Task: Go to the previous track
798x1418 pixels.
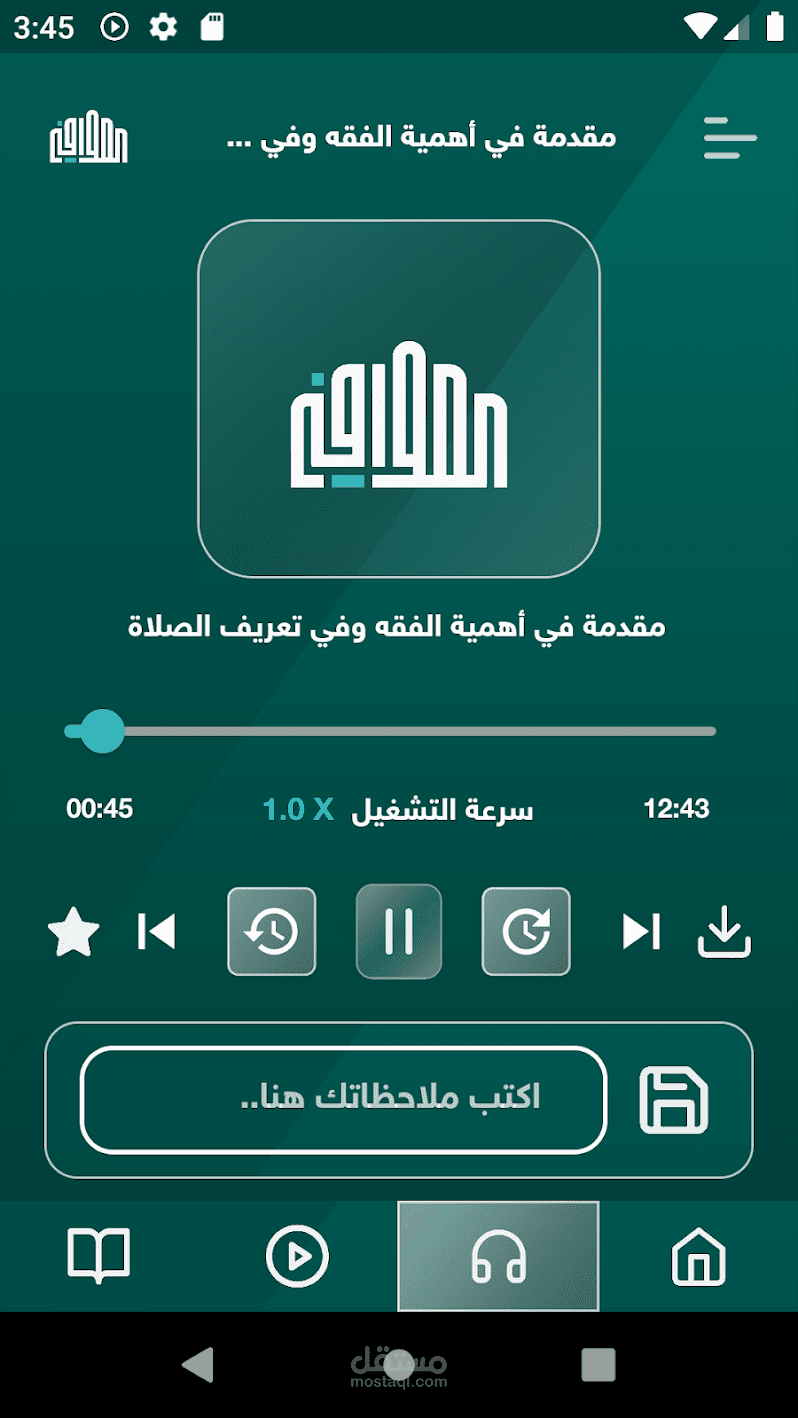Action: tap(157, 931)
